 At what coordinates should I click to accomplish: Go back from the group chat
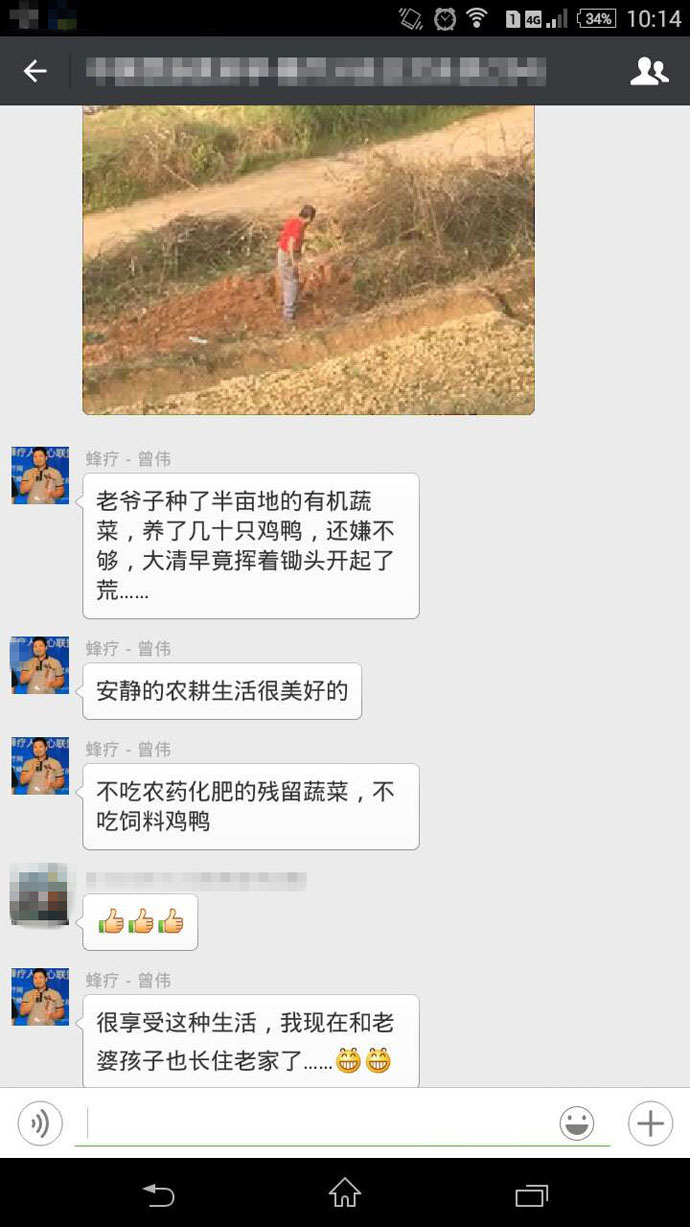pyautogui.click(x=36, y=71)
